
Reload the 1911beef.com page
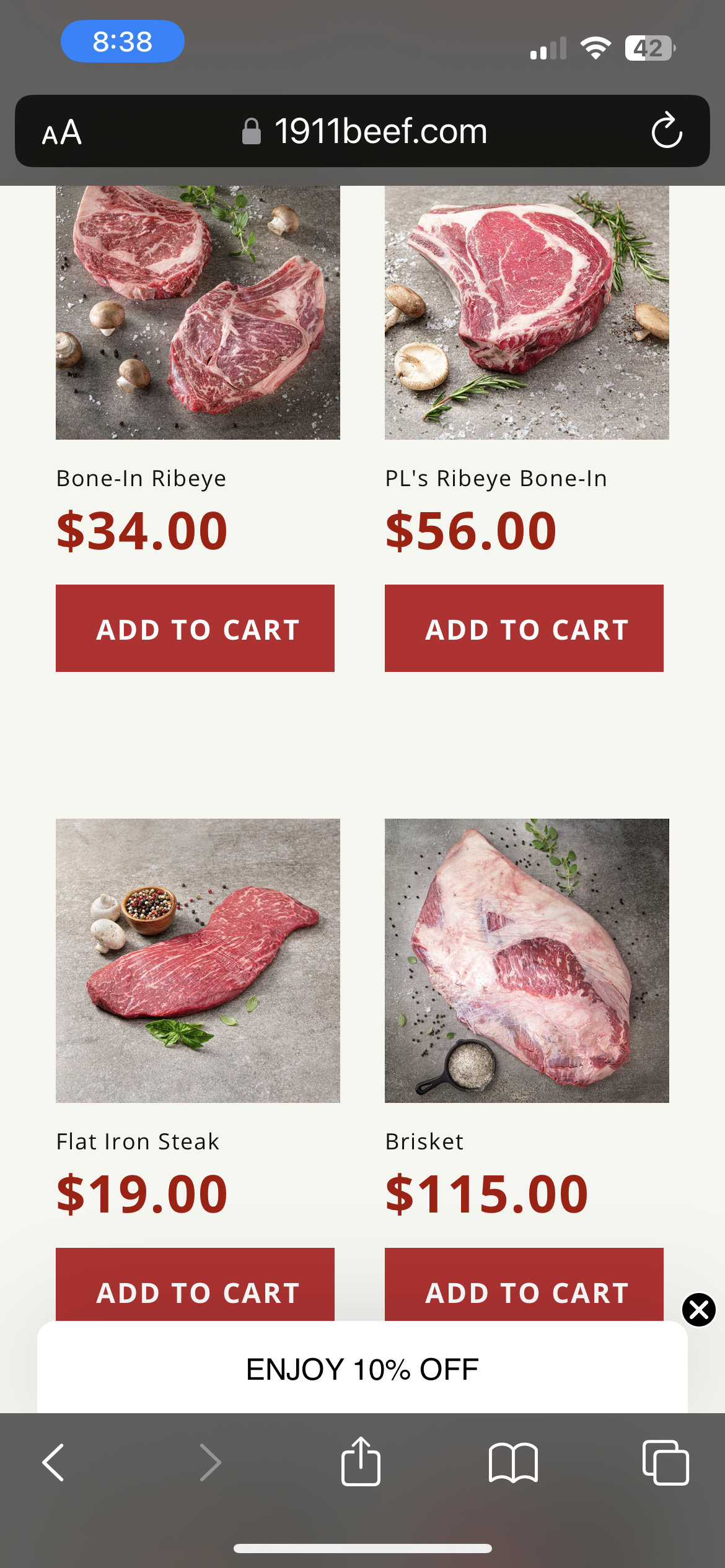click(x=667, y=131)
